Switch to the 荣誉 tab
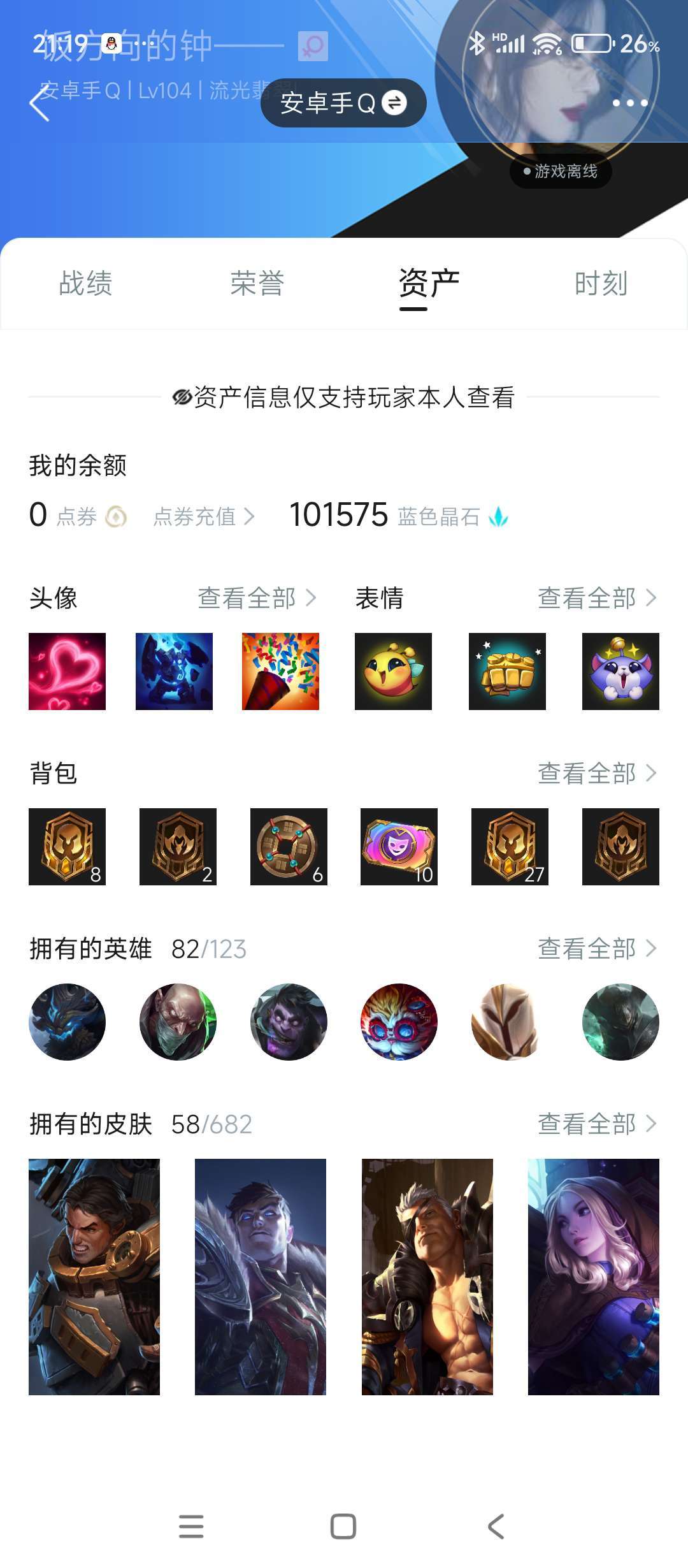688x1568 pixels. pos(257,283)
